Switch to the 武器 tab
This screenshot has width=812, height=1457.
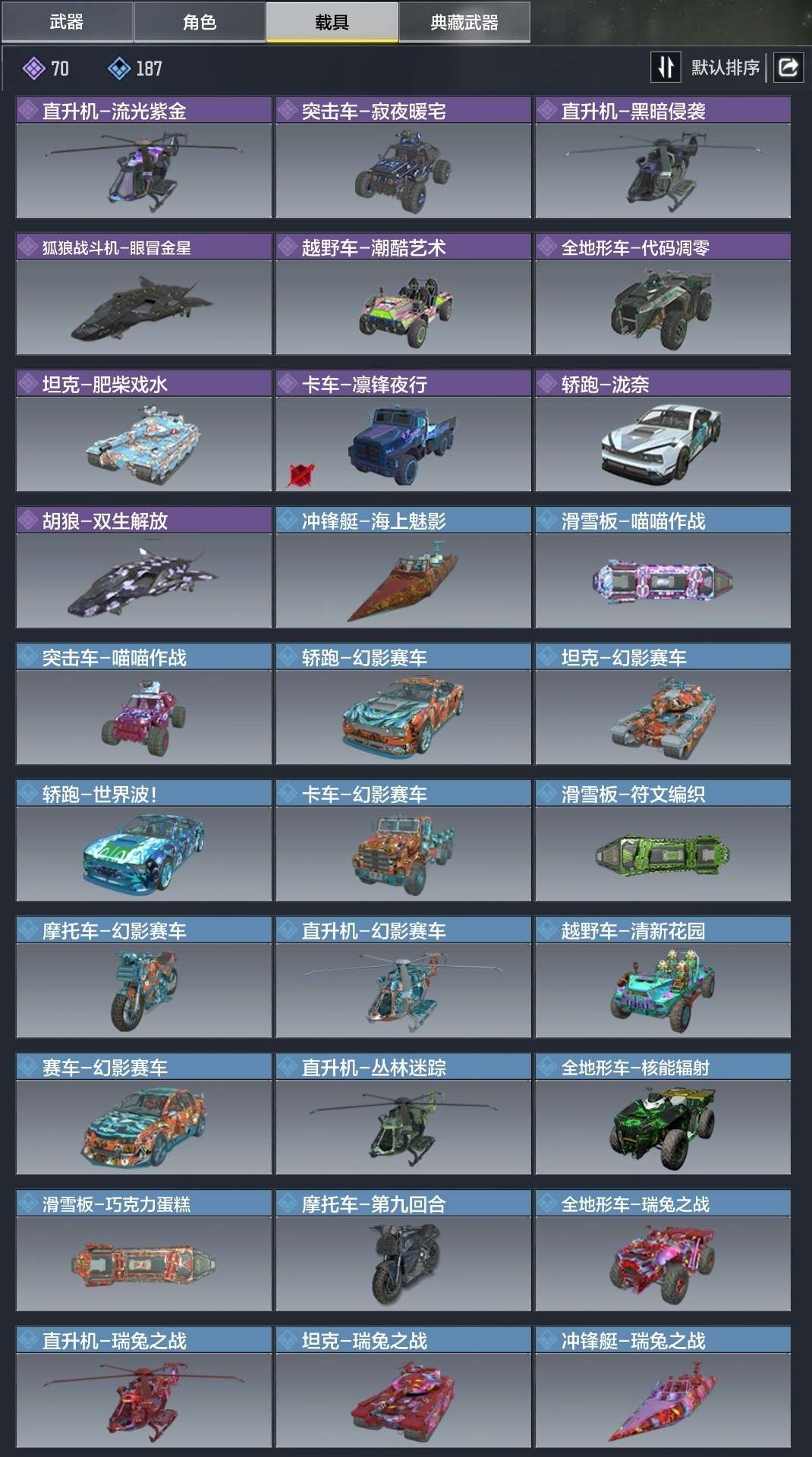pos(67,22)
